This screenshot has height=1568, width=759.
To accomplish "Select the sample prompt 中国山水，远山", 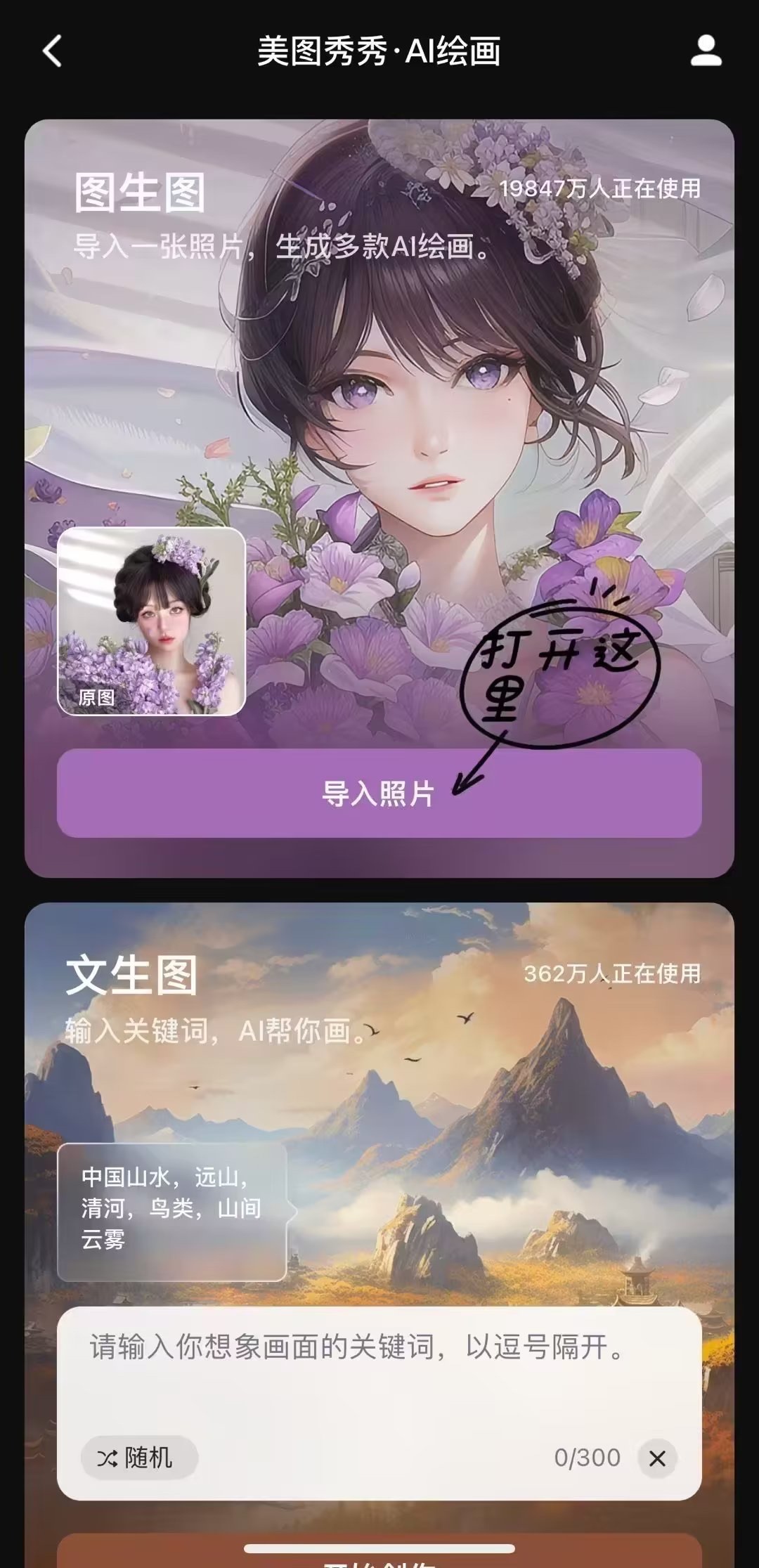I will point(171,1208).
